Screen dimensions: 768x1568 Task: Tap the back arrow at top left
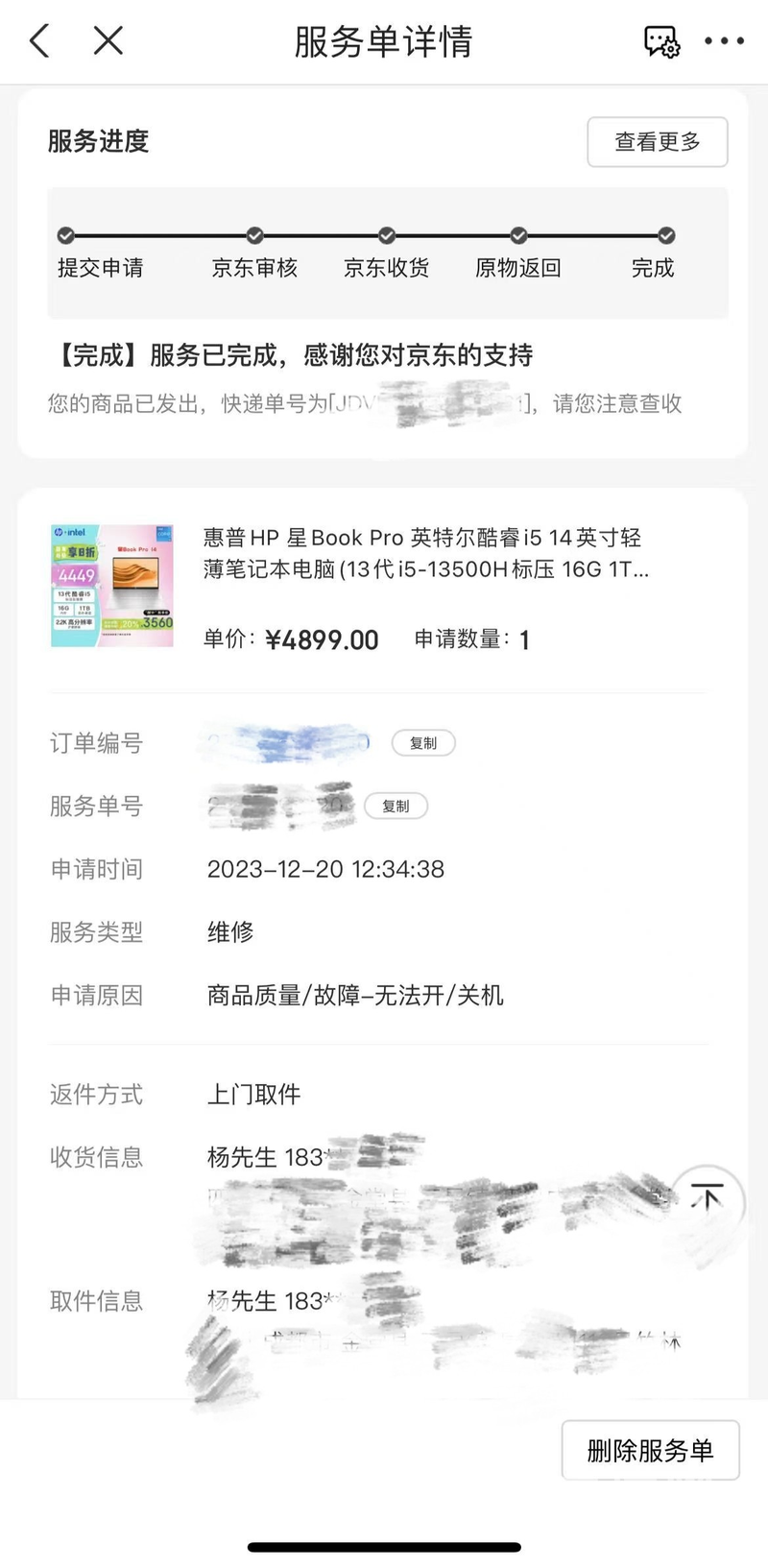pyautogui.click(x=38, y=40)
